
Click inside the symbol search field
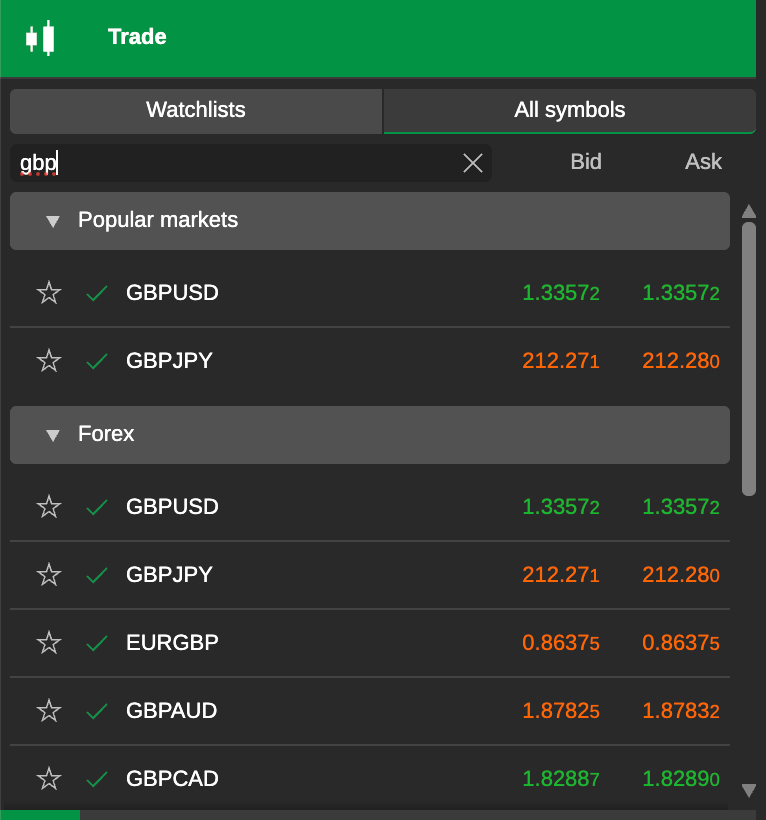point(200,162)
